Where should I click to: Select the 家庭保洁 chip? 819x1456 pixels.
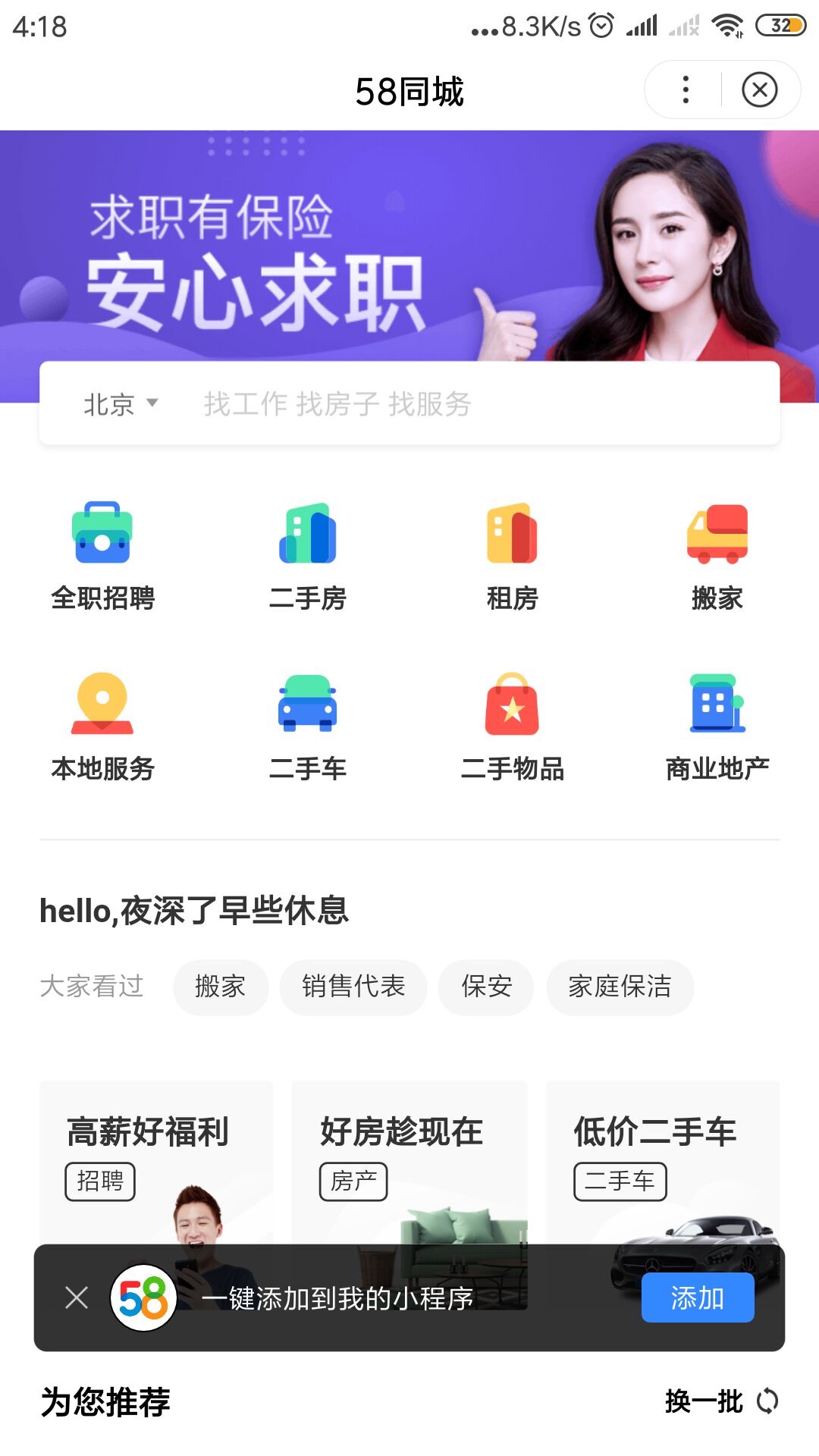tap(620, 987)
